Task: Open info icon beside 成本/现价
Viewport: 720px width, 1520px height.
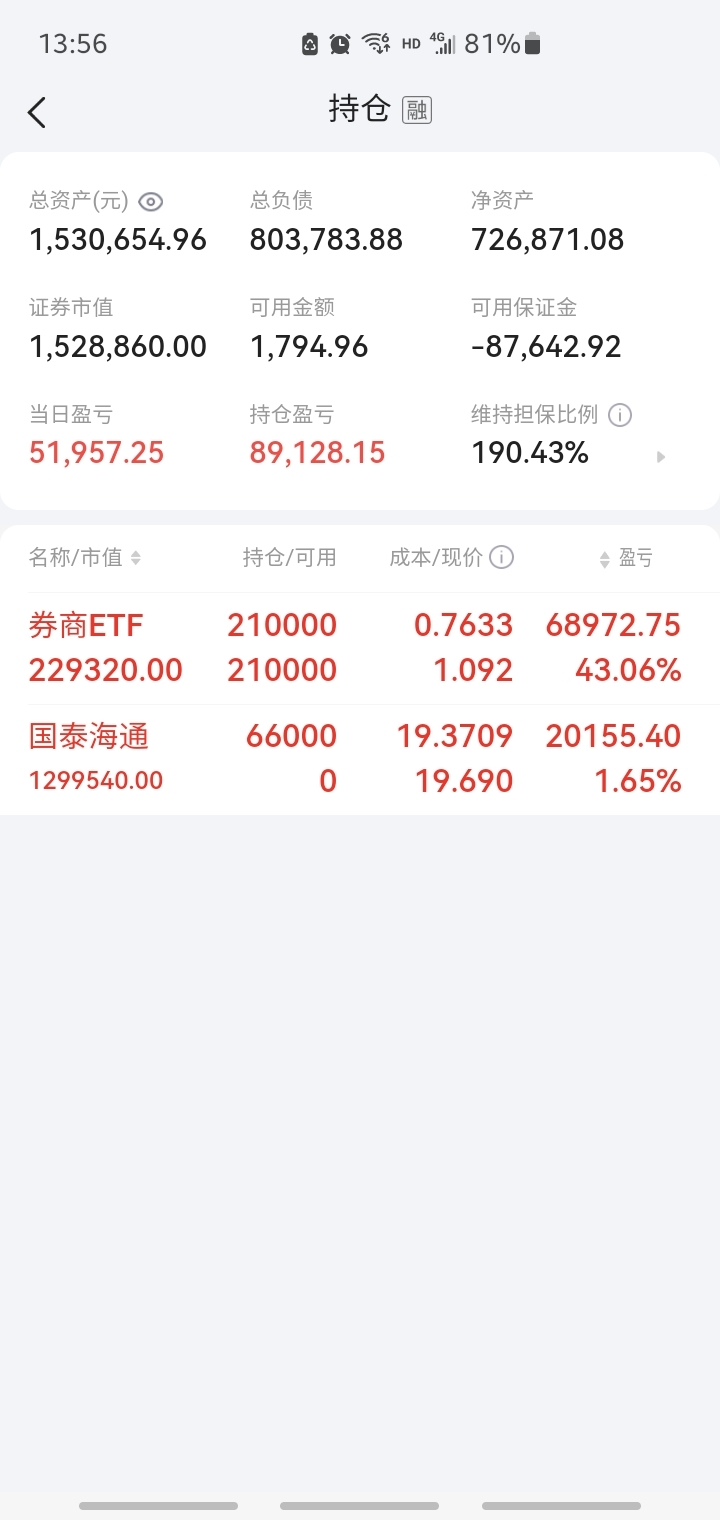Action: point(502,557)
